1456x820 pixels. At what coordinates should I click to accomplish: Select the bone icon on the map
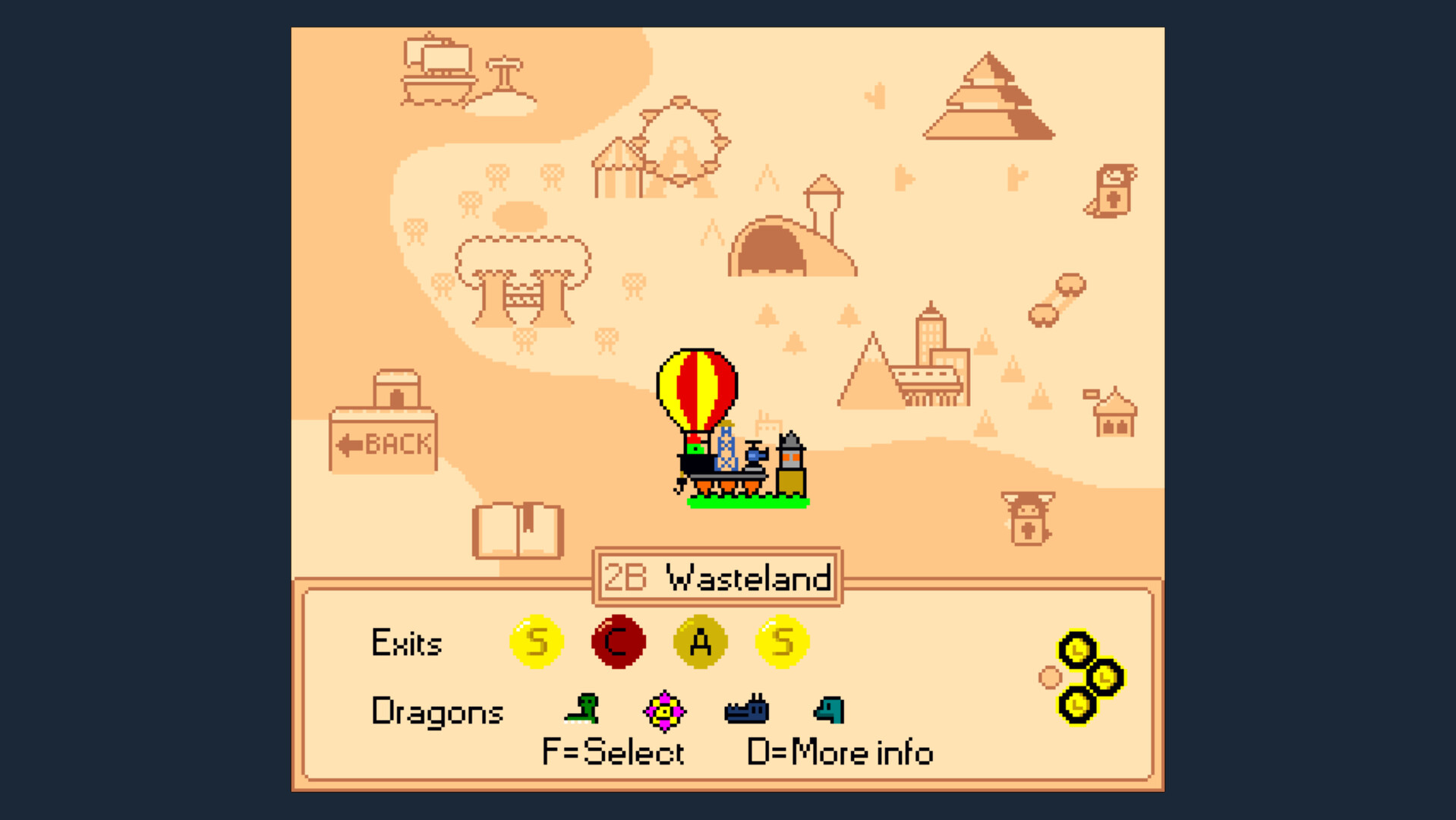pos(1057,300)
